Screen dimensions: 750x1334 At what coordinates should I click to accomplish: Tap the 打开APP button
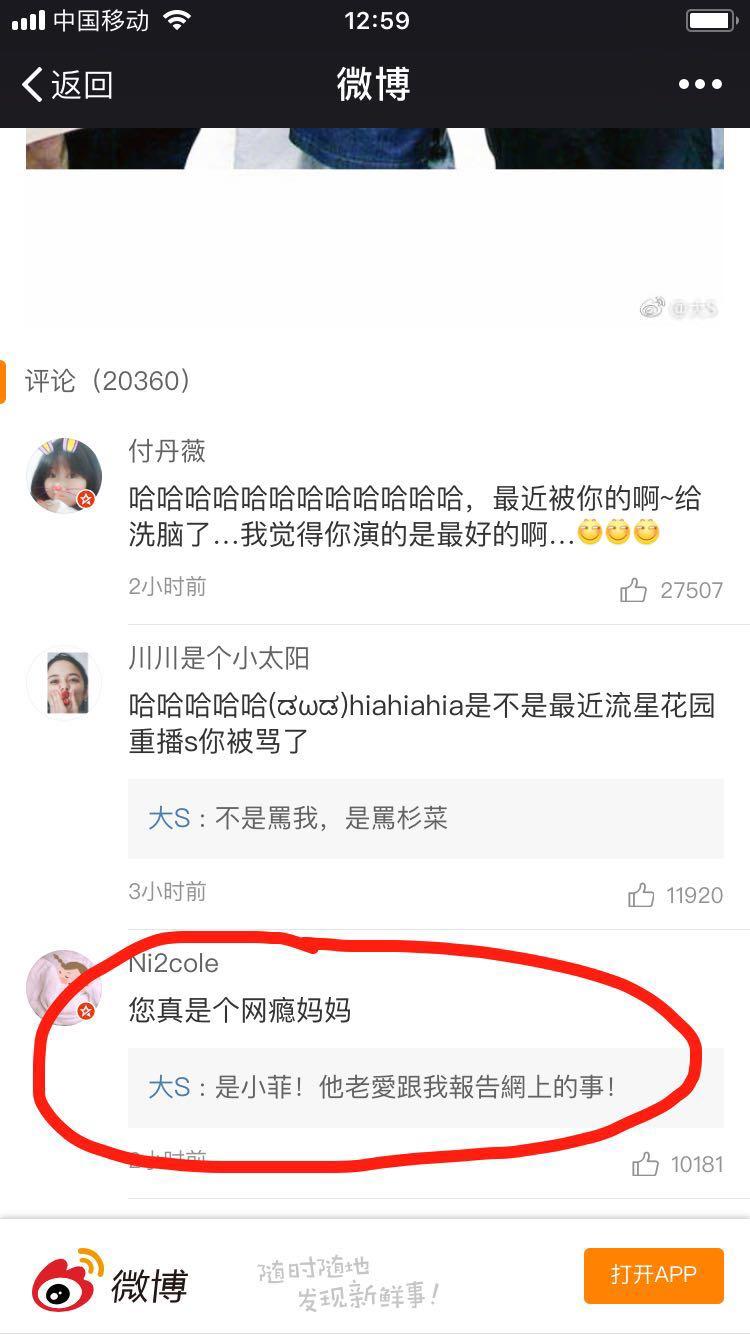[653, 1275]
